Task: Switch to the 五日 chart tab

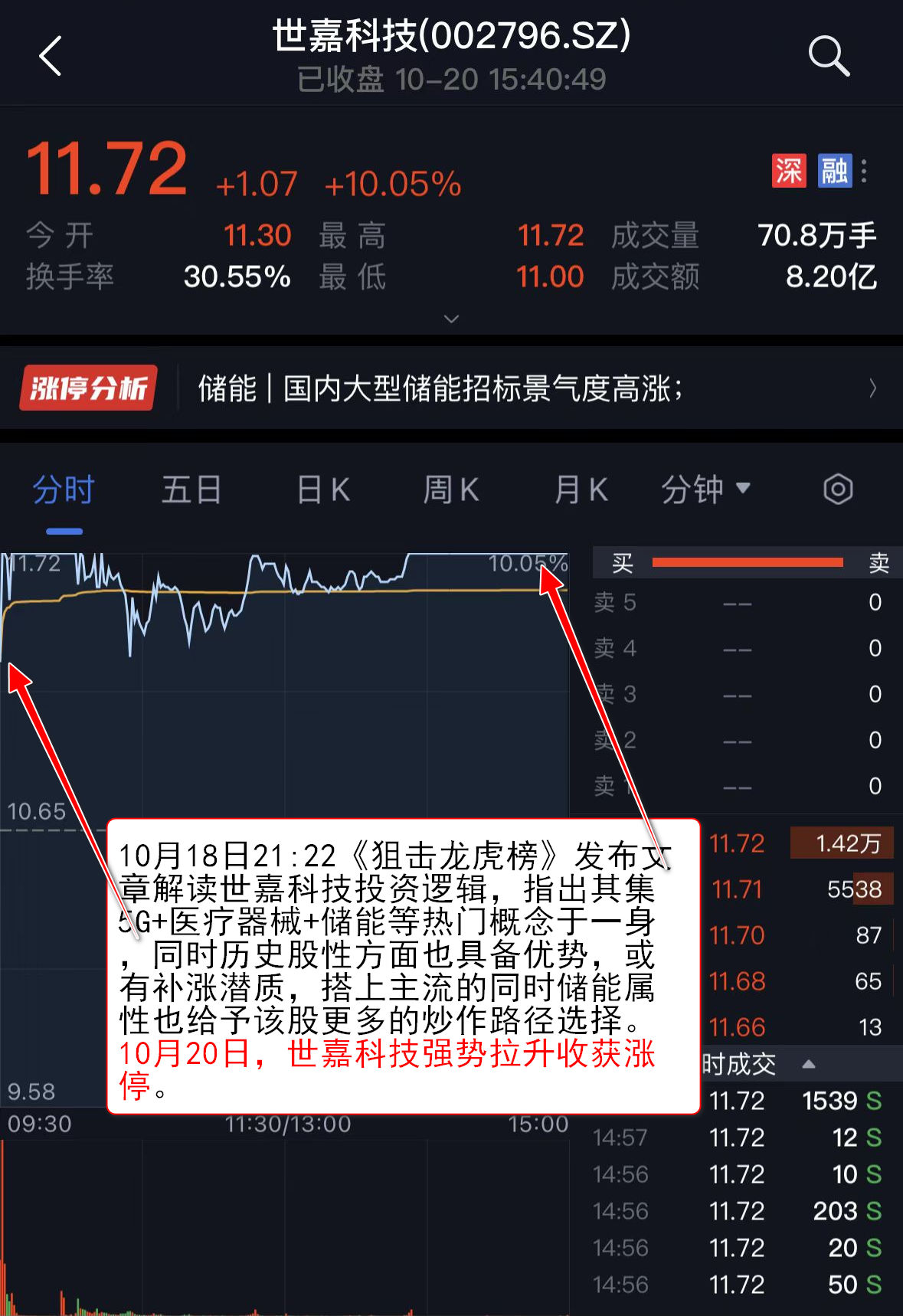Action: [x=191, y=489]
